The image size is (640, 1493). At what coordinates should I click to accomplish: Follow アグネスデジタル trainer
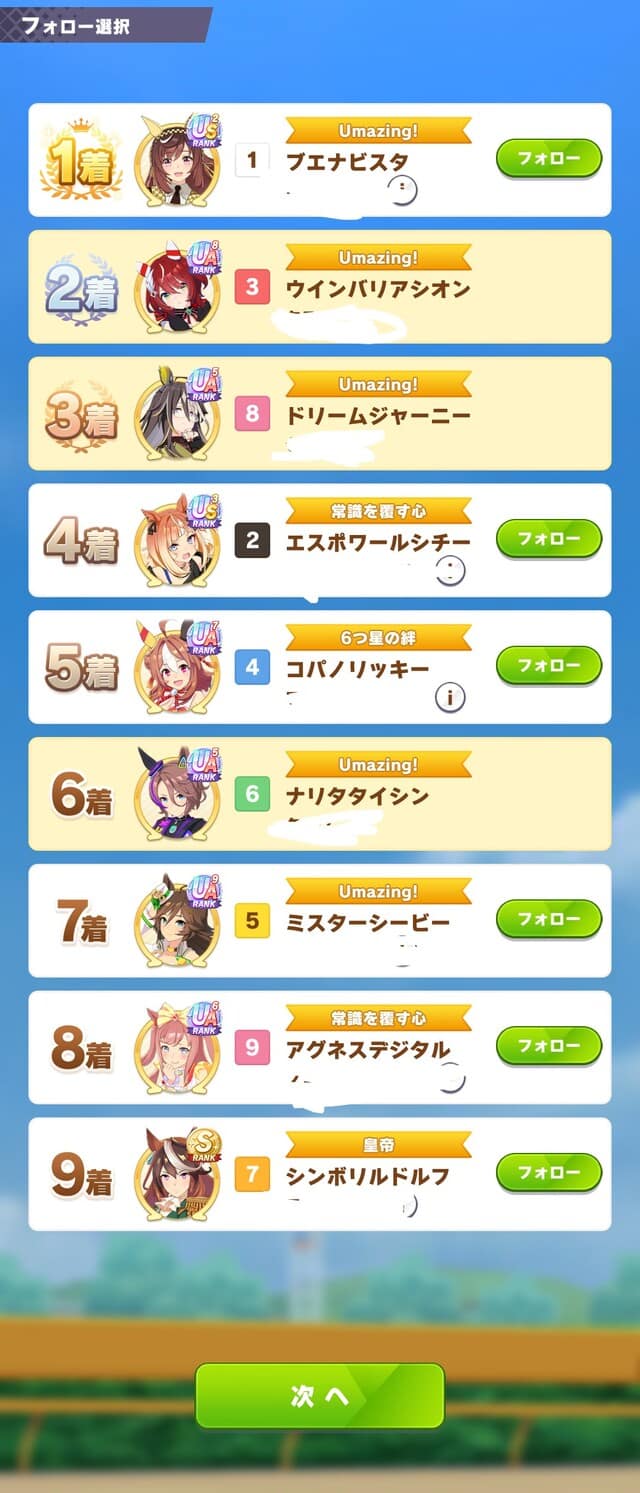549,1045
